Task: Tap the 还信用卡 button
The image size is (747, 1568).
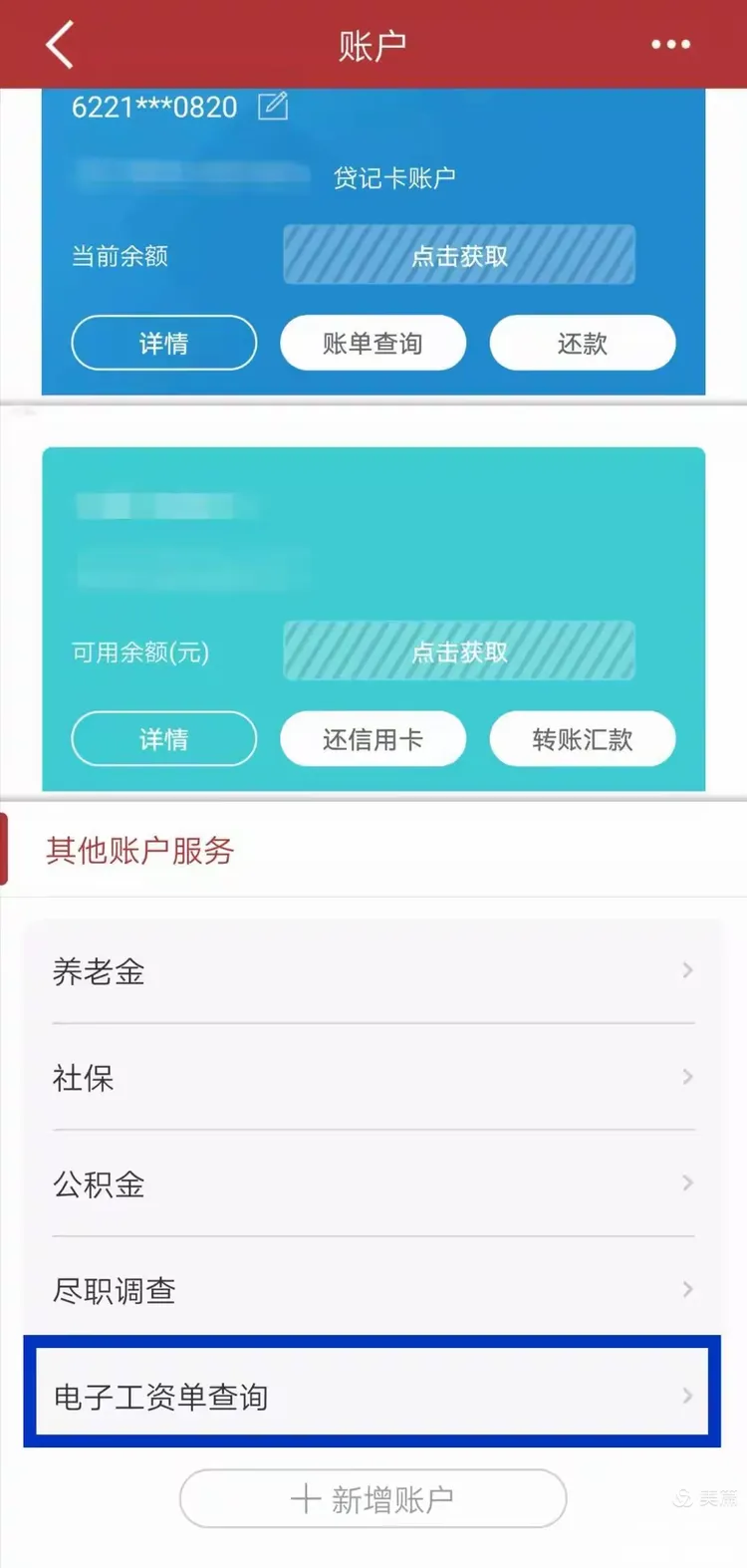Action: [373, 739]
